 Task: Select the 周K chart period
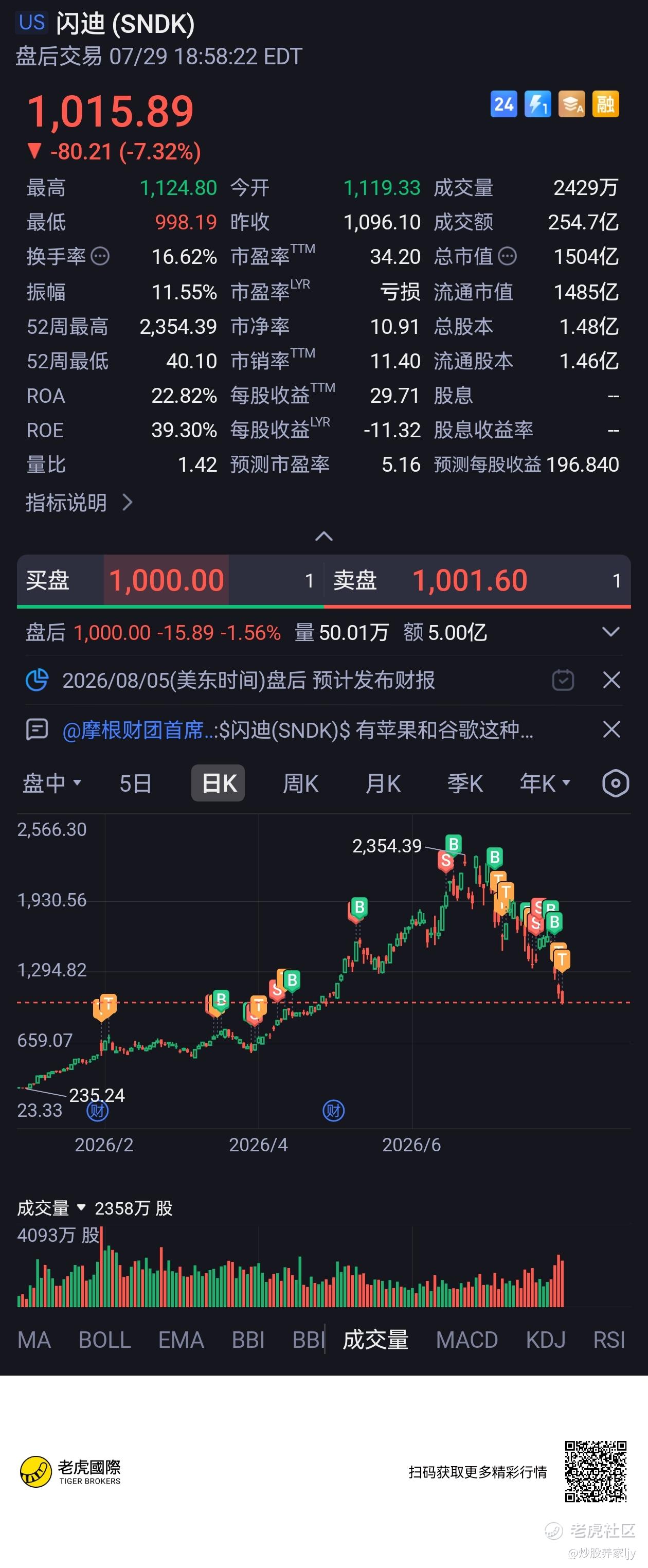(x=300, y=783)
